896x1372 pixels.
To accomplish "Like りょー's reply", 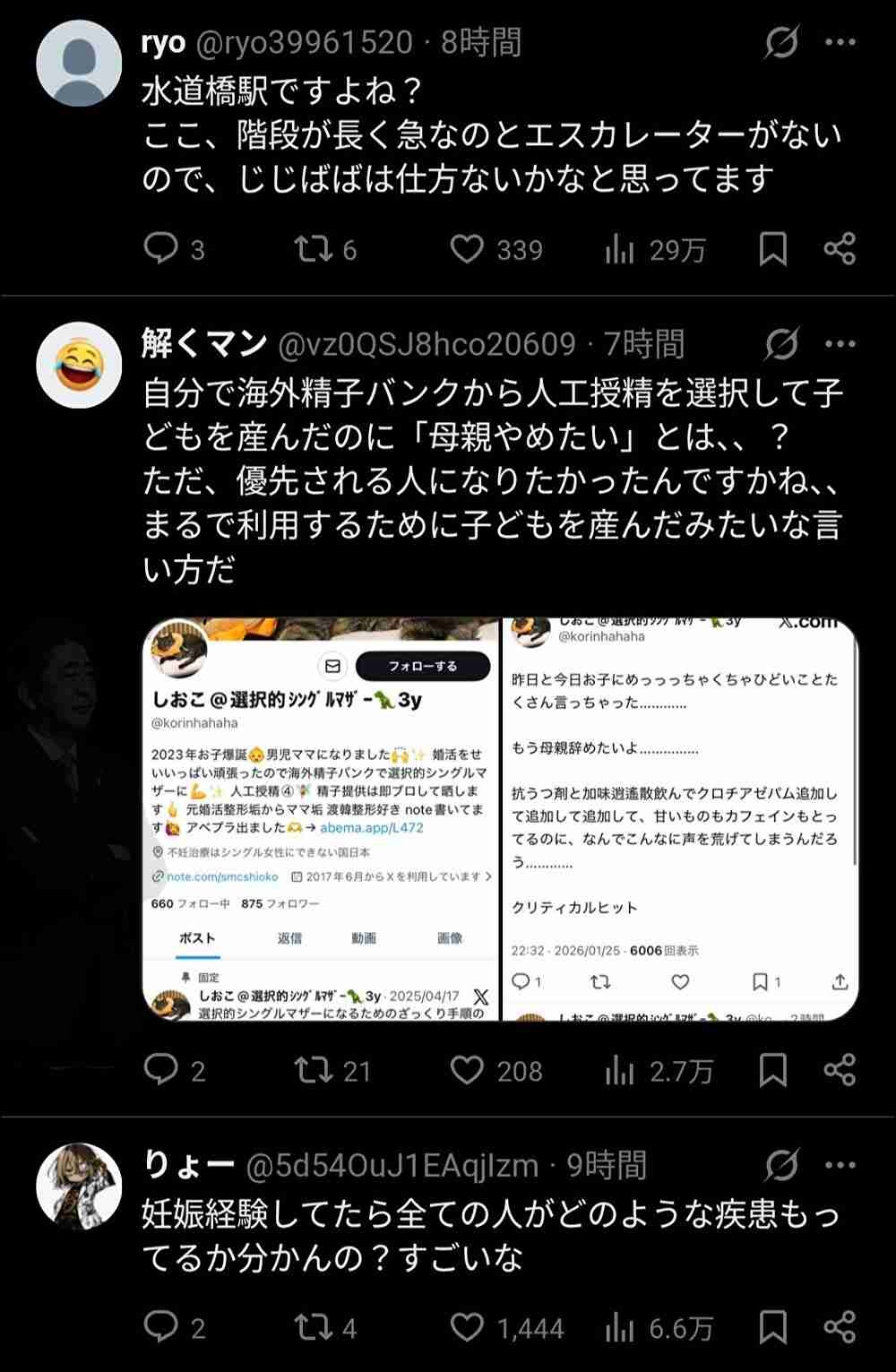I will 467,1327.
